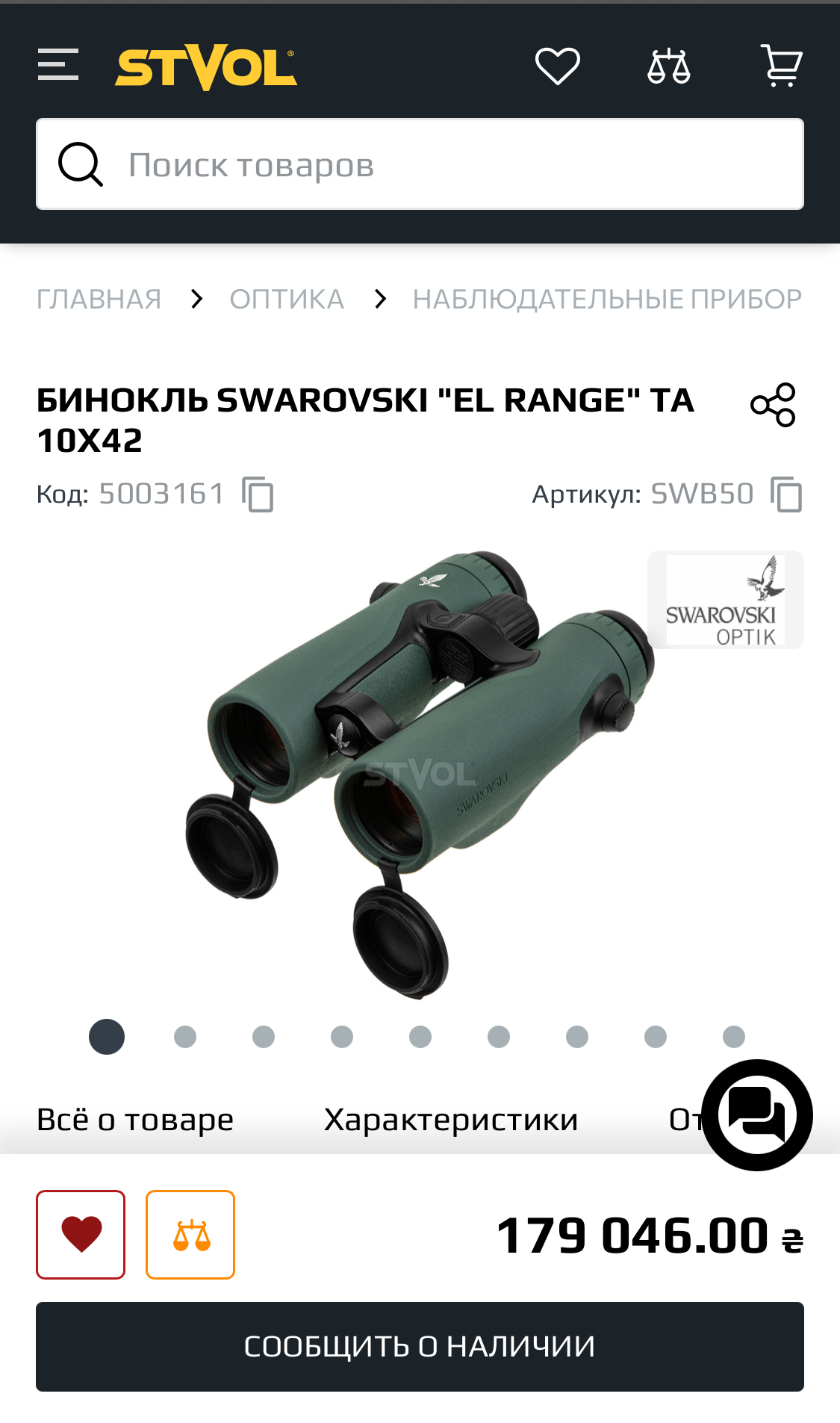Go to ГЛАВНАЯ breadcrumb
This screenshot has width=840, height=1423.
[x=99, y=299]
